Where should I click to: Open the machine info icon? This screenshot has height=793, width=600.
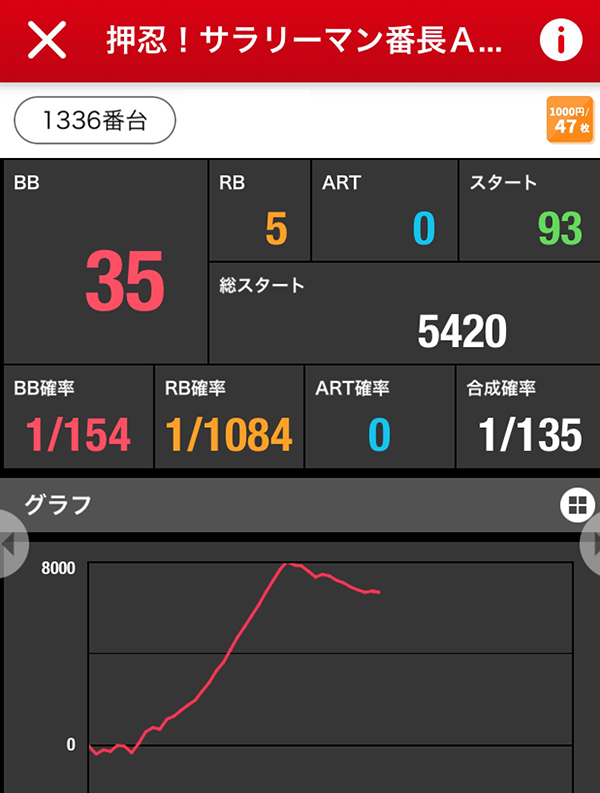click(x=561, y=40)
